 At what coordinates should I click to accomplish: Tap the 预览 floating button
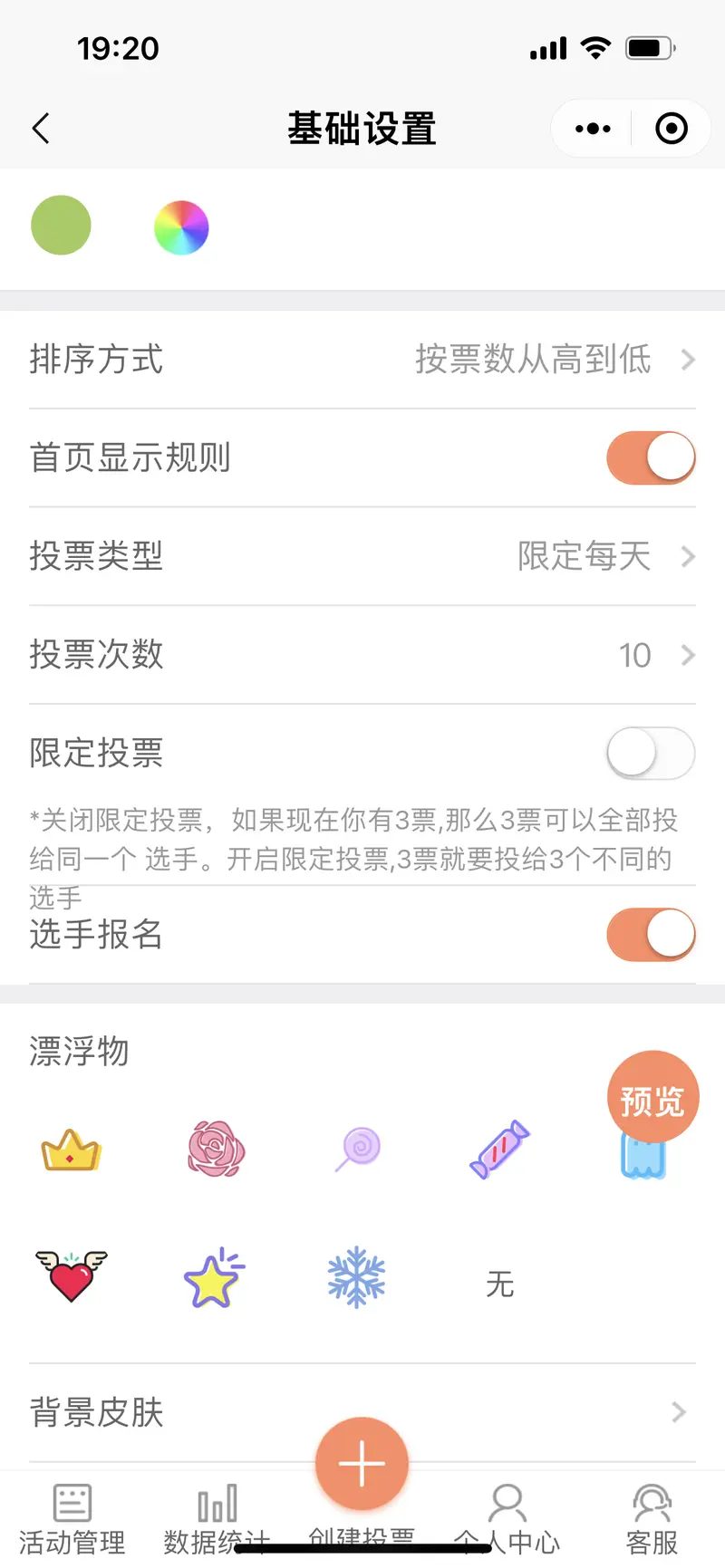[x=652, y=1098]
